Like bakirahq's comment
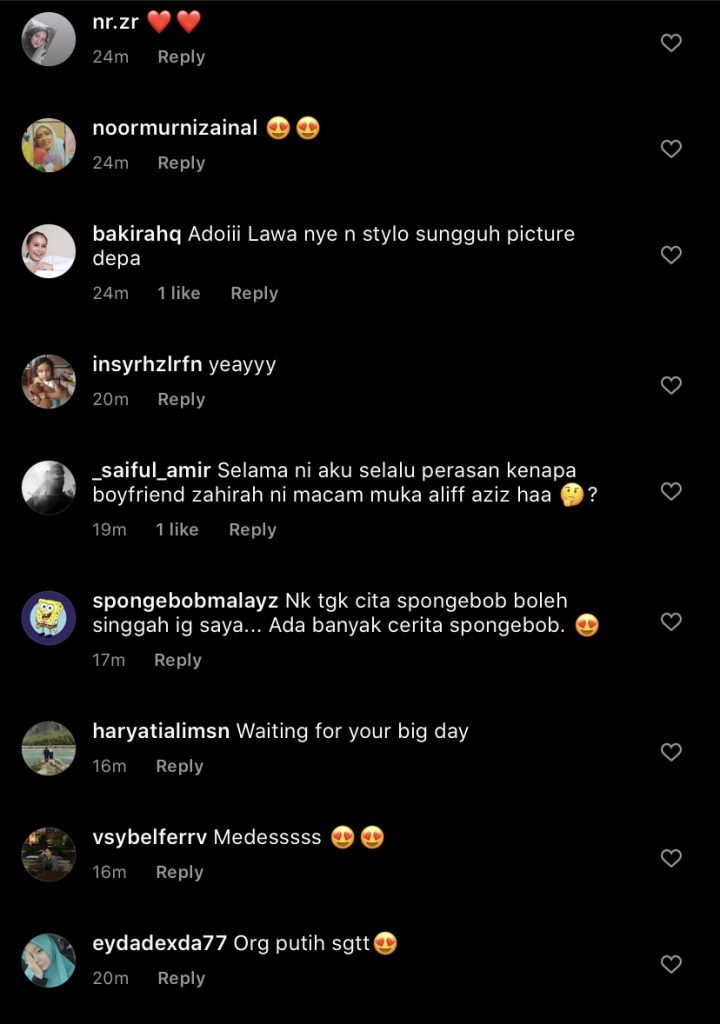This screenshot has height=1024, width=720. coord(671,255)
